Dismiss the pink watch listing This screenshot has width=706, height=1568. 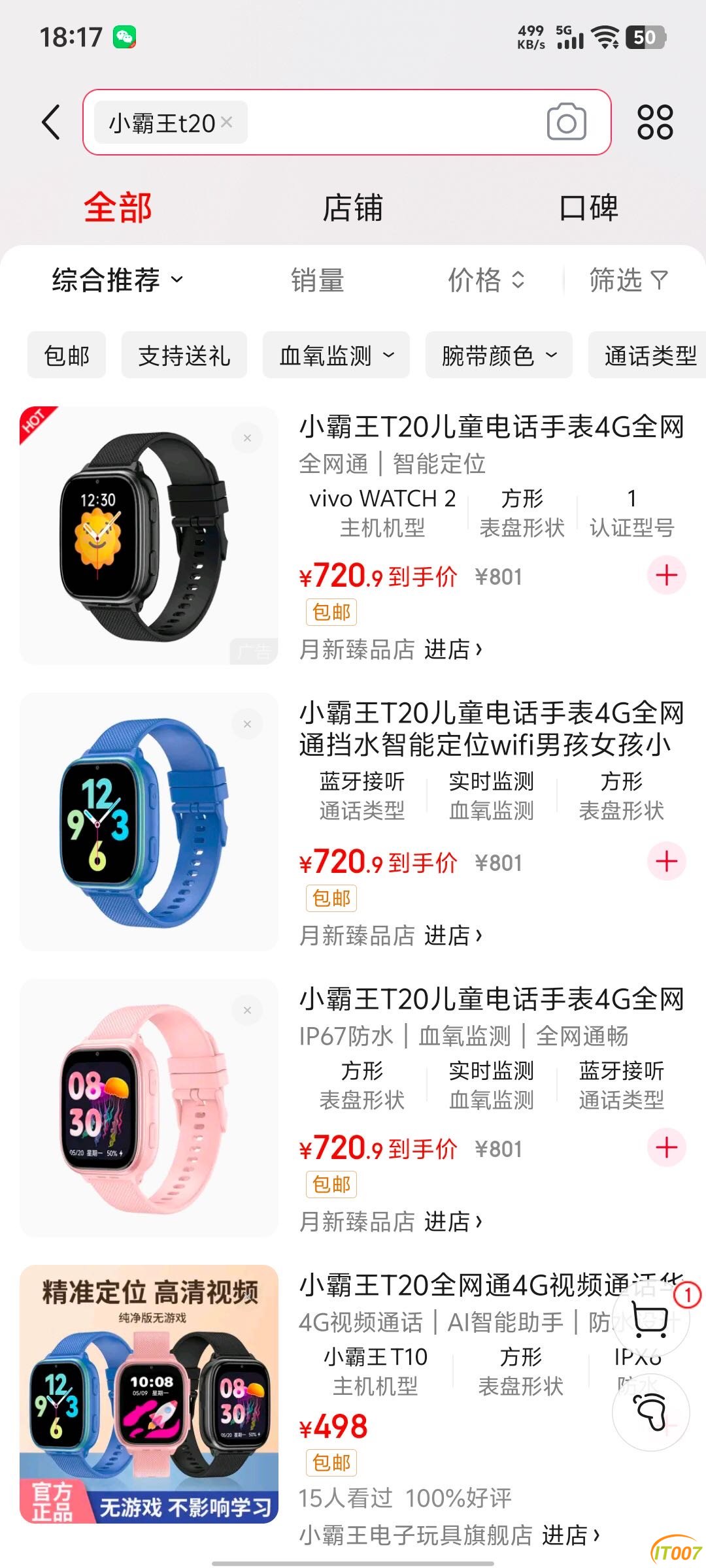point(247,1010)
